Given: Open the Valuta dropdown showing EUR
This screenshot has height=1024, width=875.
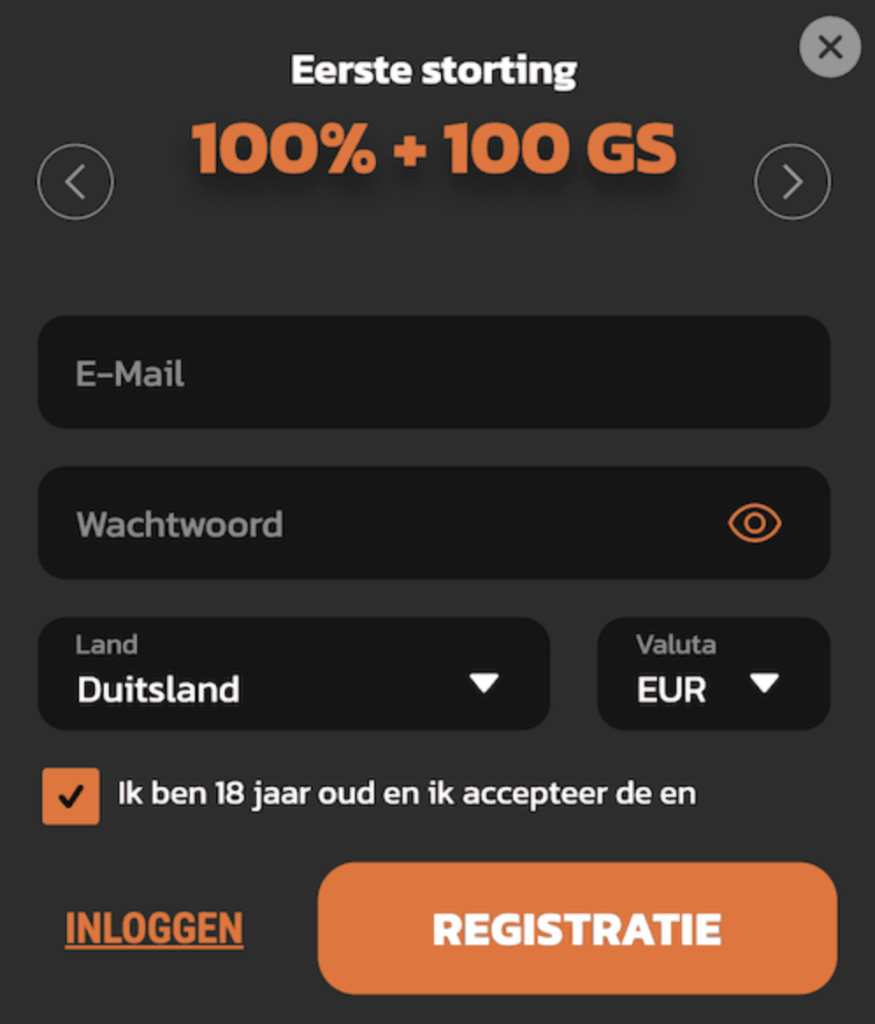Looking at the screenshot, I should (x=713, y=674).
